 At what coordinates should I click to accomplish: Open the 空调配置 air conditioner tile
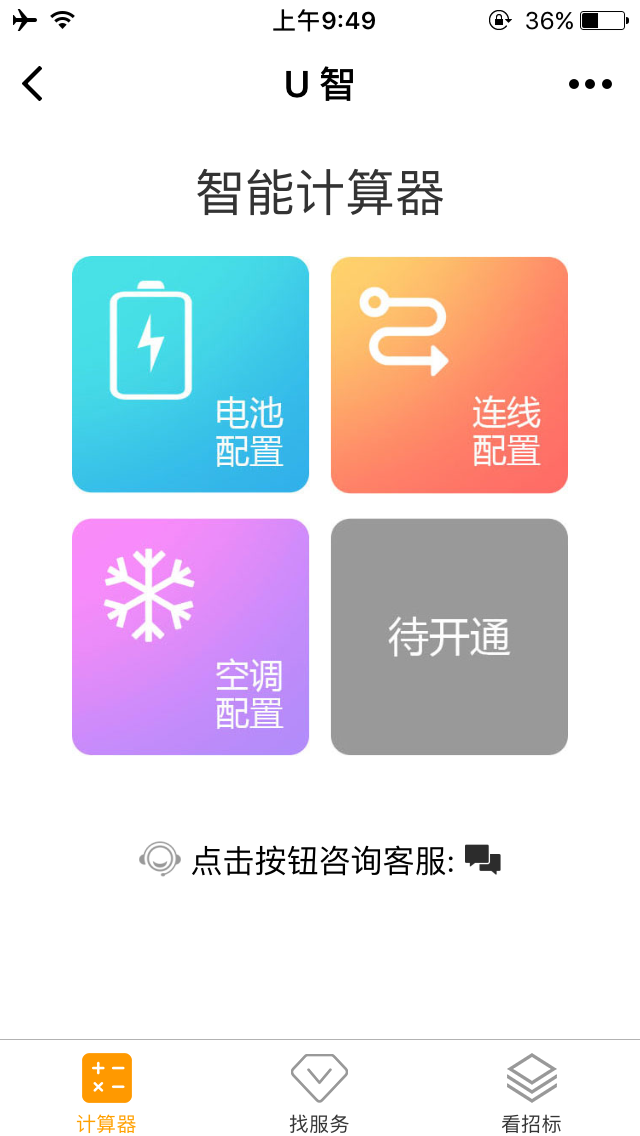(190, 636)
